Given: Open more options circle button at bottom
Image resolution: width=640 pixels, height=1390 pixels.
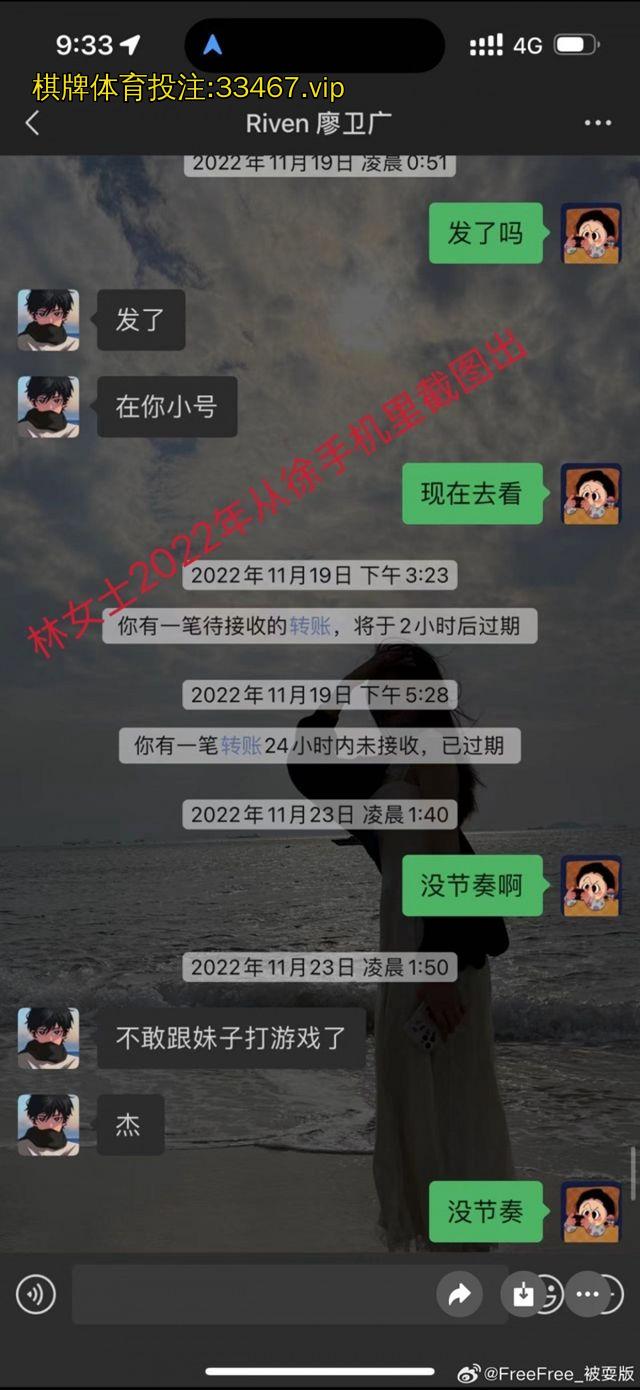Looking at the screenshot, I should (587, 1295).
